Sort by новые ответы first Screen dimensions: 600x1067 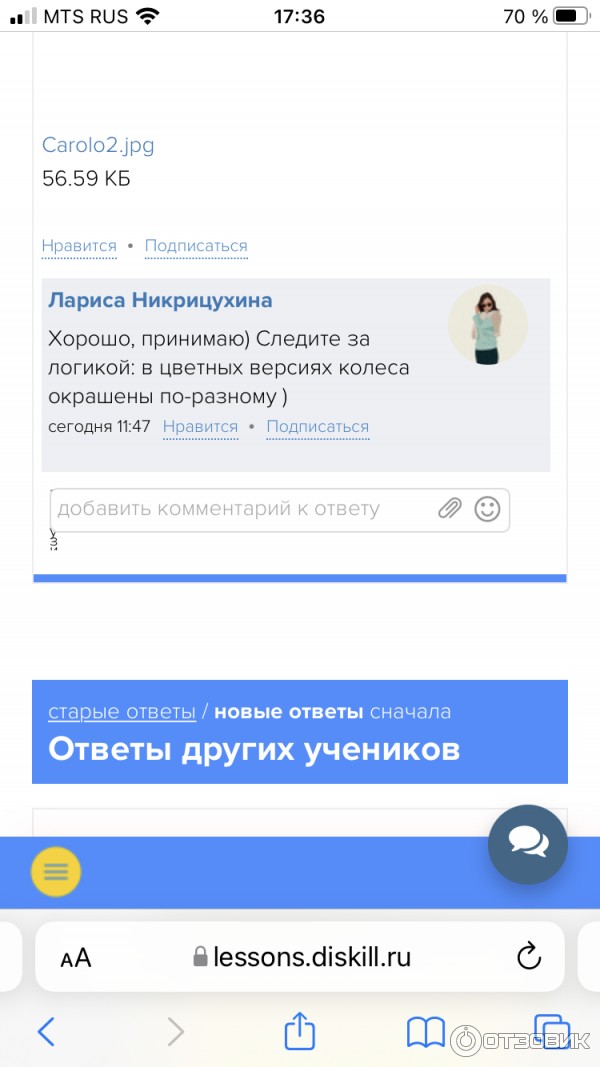tap(288, 712)
